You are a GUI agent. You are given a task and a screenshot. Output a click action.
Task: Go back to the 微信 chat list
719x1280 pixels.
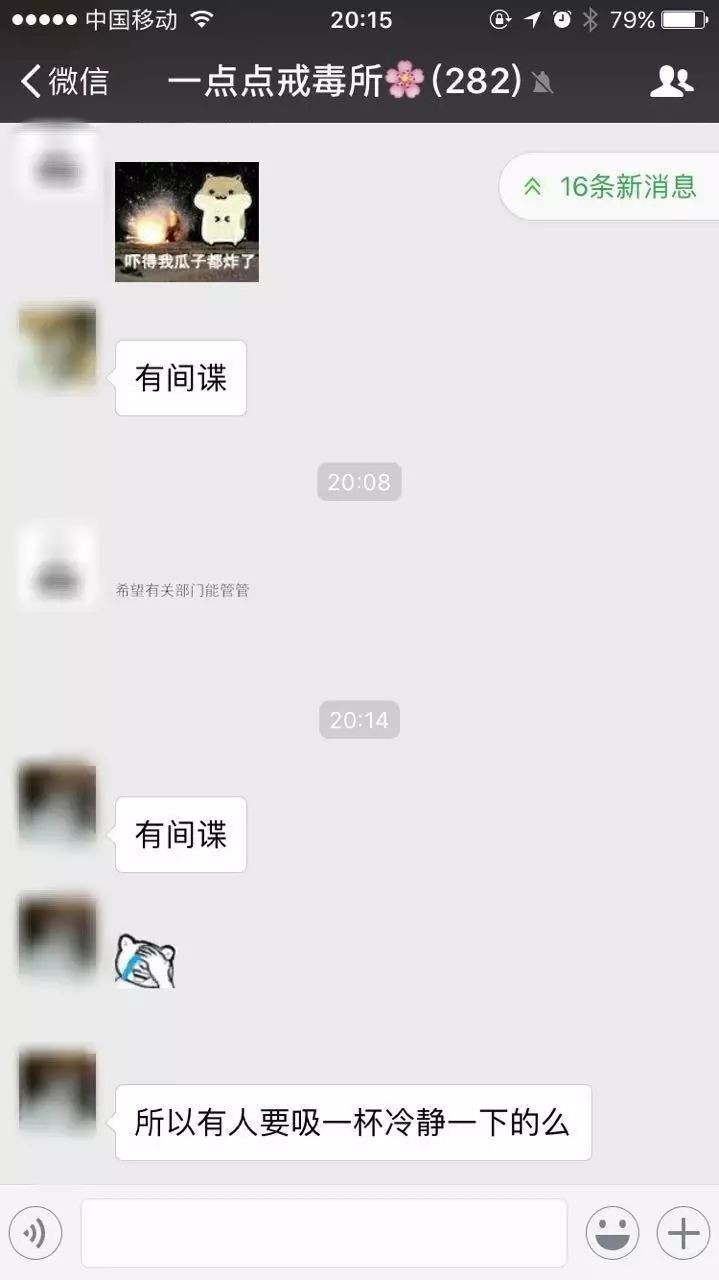[x=64, y=81]
